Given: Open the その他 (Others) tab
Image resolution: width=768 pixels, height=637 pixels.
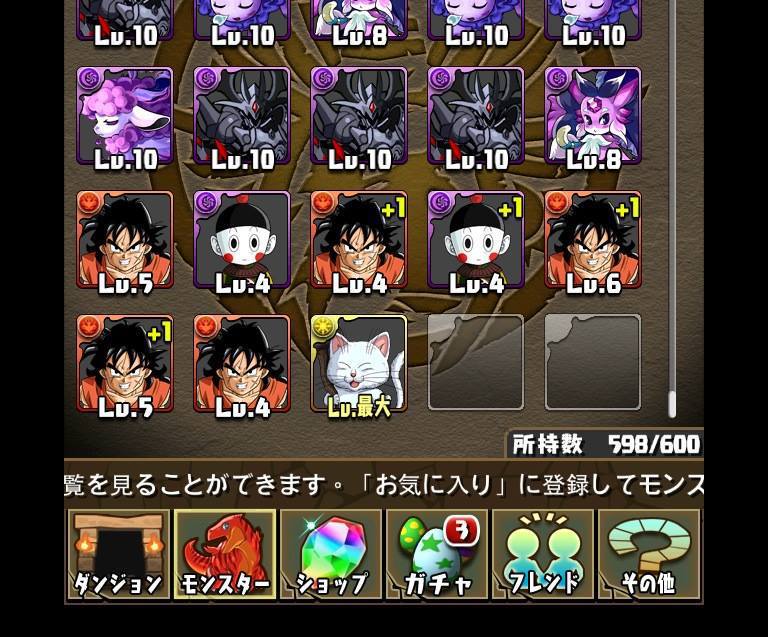Looking at the screenshot, I should 649,553.
